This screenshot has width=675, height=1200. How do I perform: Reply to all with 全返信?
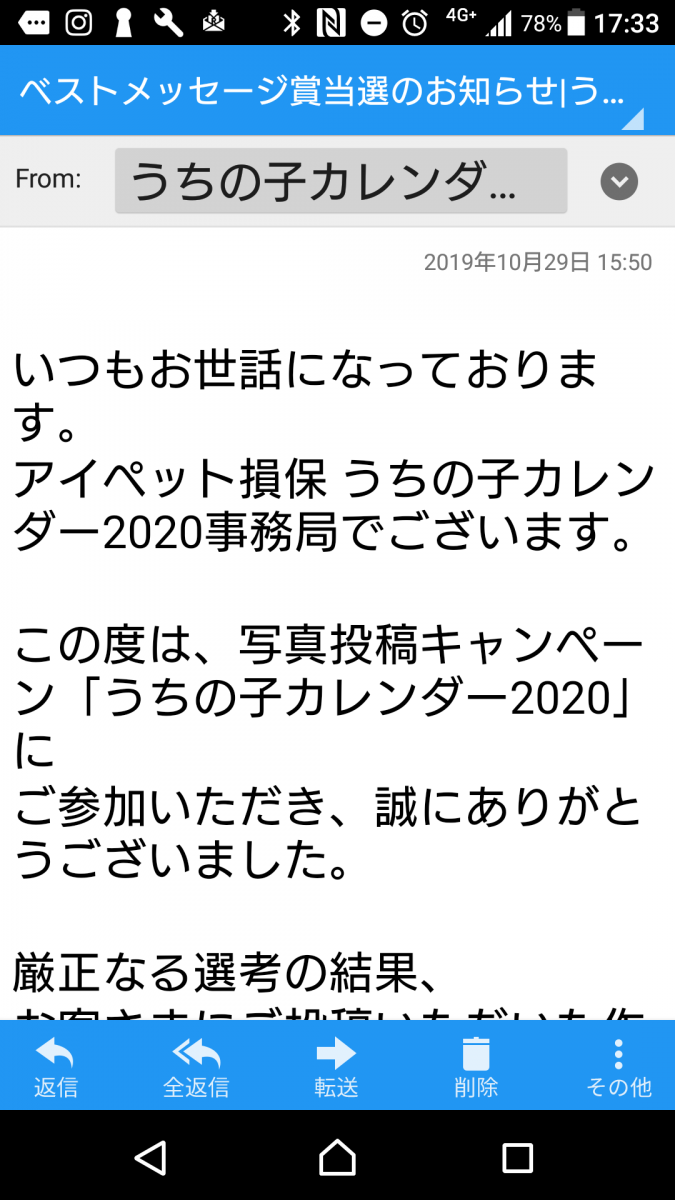coord(196,1066)
